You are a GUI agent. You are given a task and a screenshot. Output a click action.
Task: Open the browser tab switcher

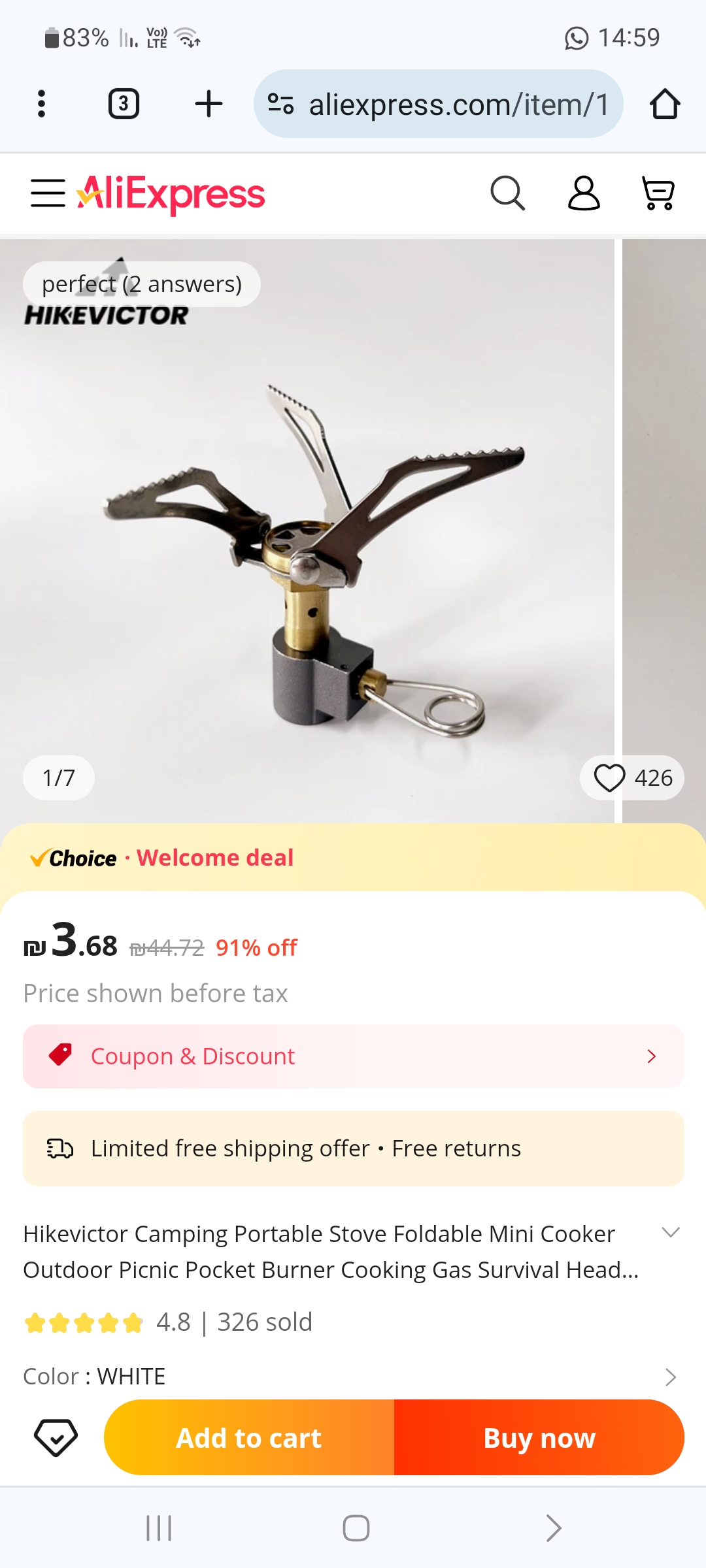click(x=124, y=104)
